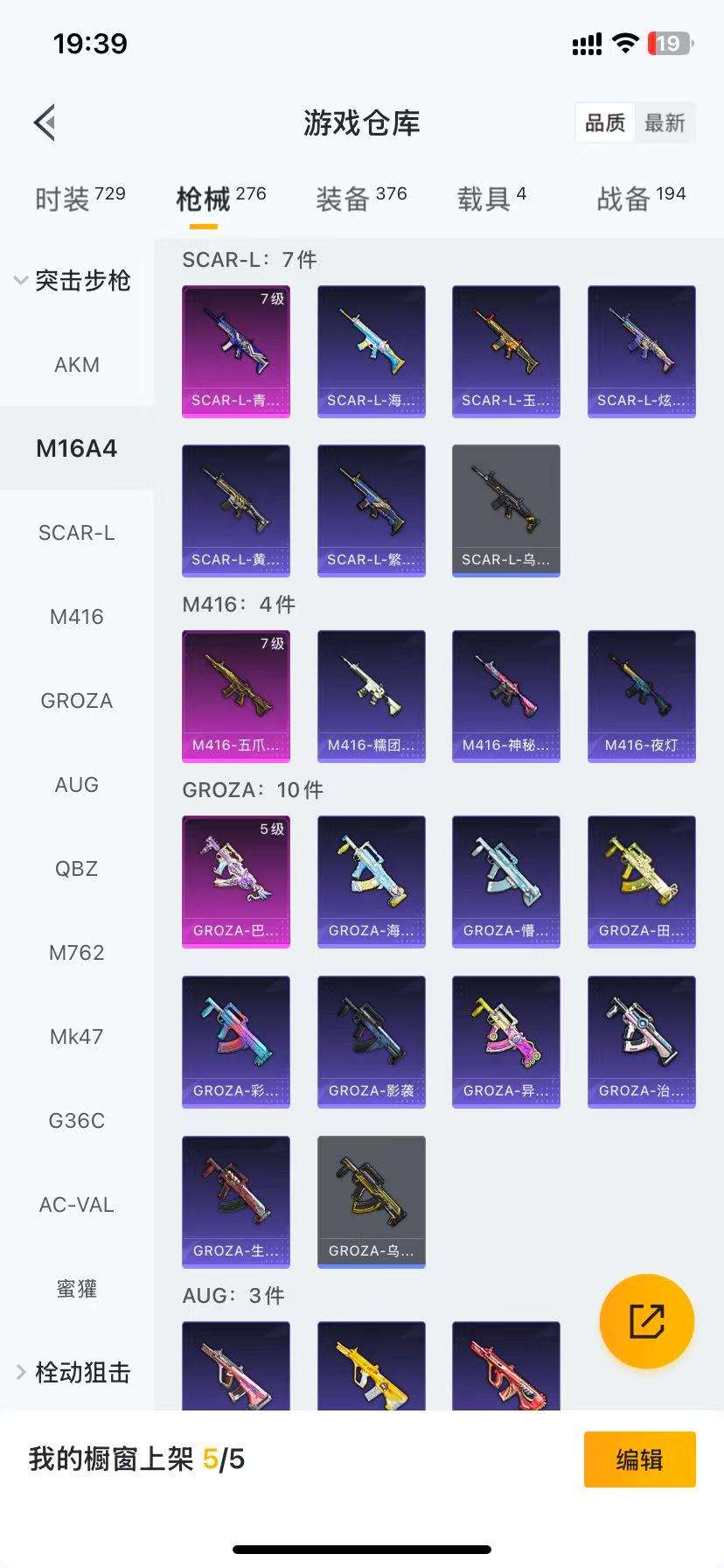Open the GROZA-影袭 skin card

371,1041
